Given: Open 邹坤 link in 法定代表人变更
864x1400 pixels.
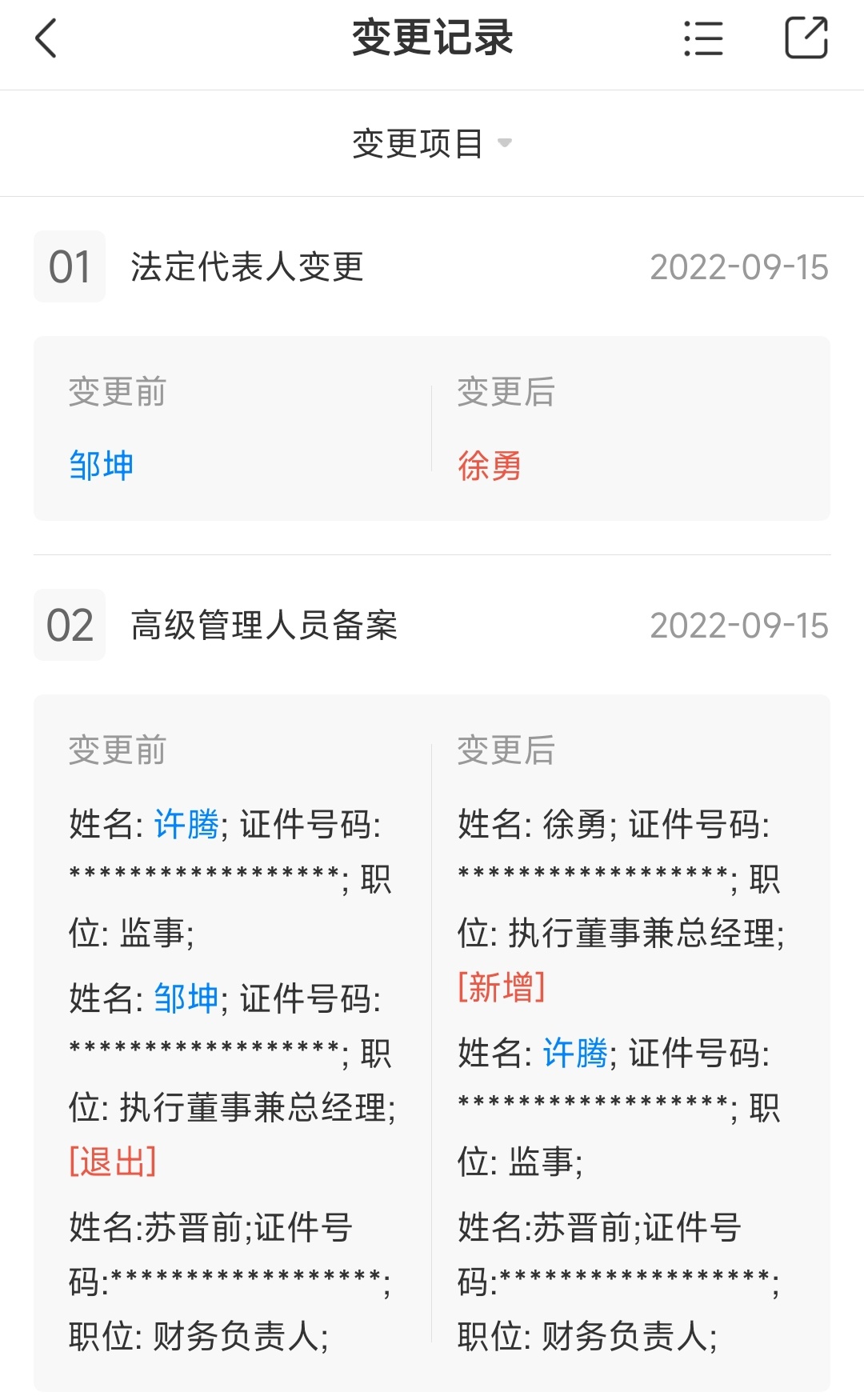Looking at the screenshot, I should tap(102, 466).
